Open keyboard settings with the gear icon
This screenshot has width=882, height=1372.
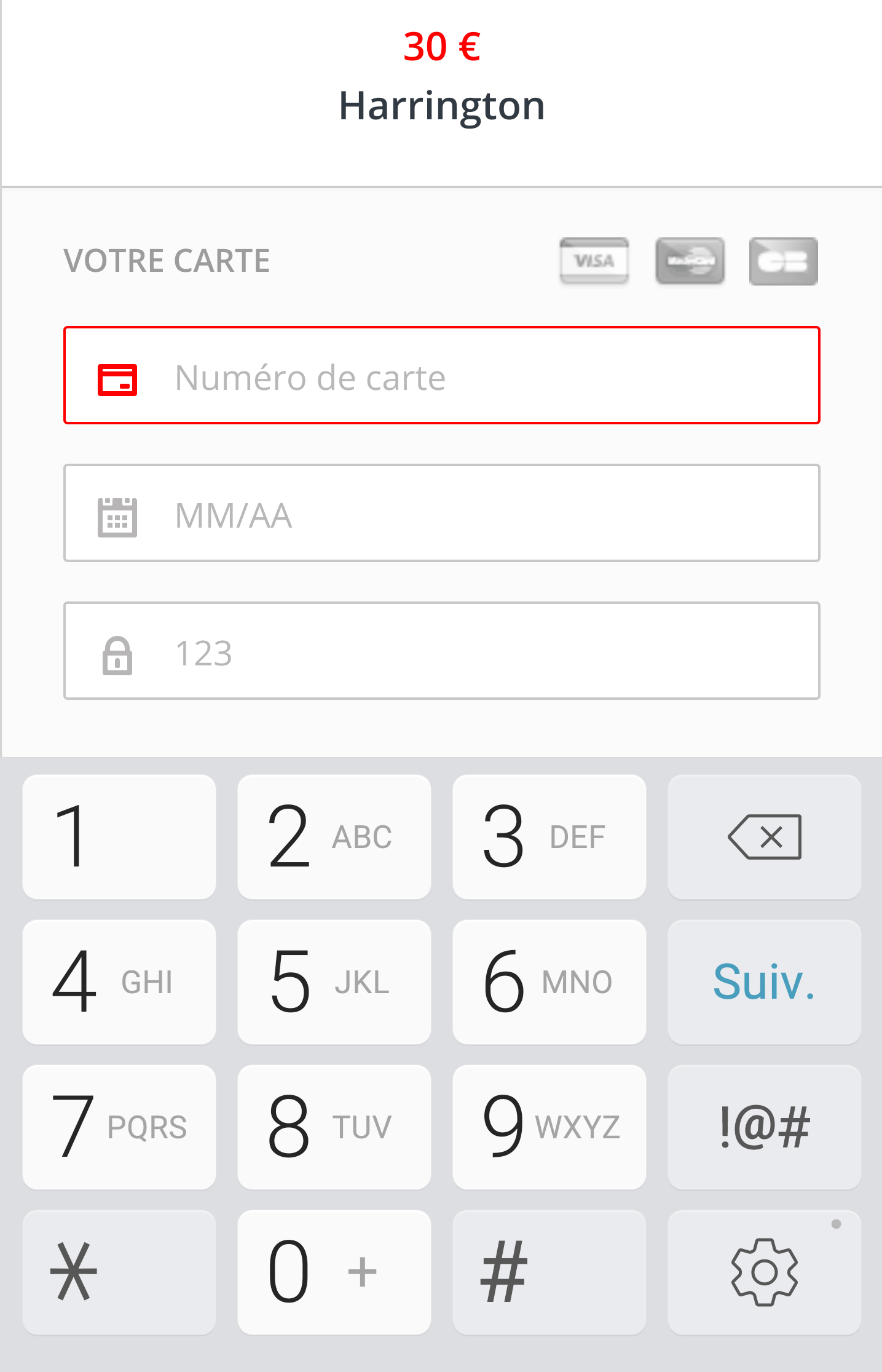pyautogui.click(x=764, y=1272)
